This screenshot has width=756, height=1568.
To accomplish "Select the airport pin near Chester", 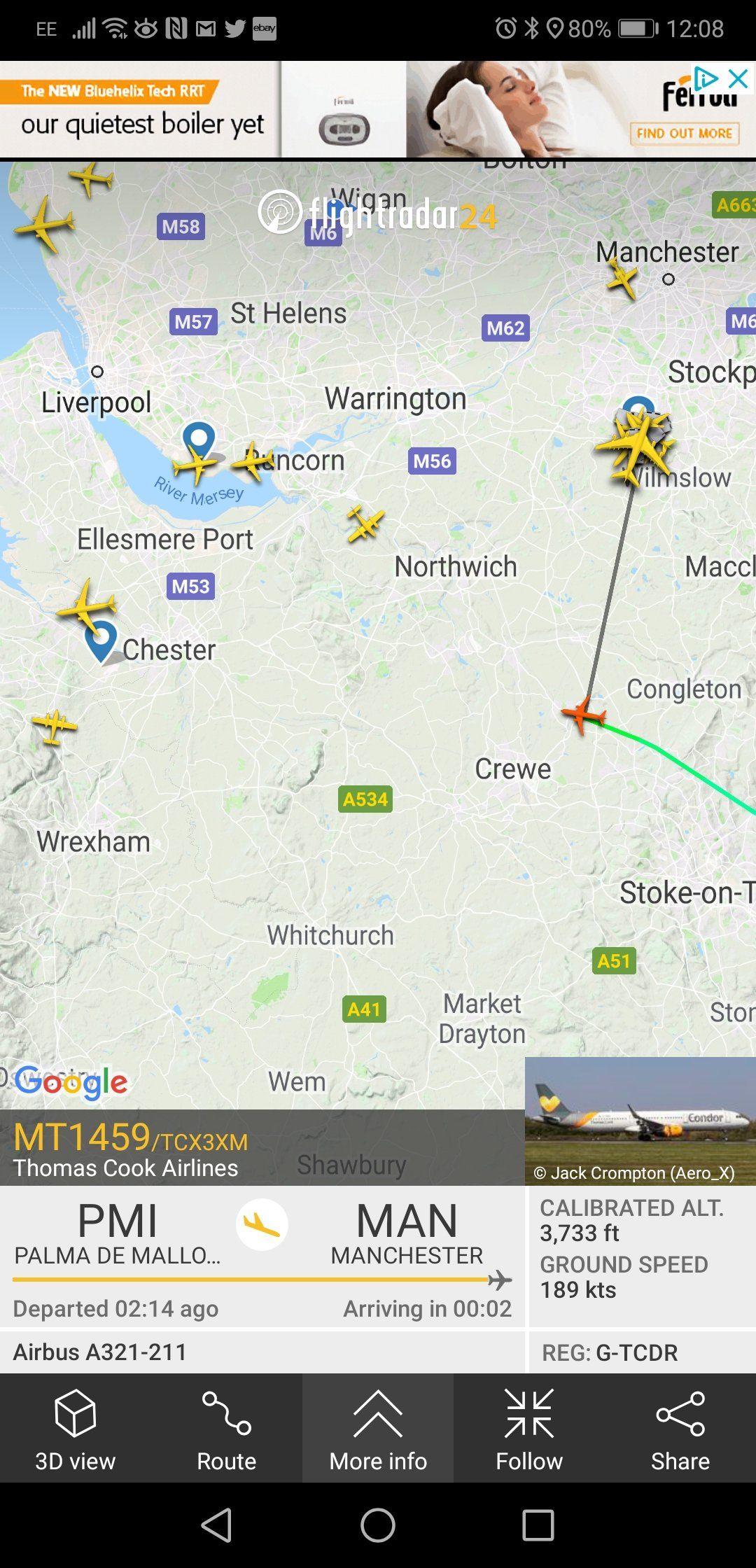I will [x=101, y=638].
